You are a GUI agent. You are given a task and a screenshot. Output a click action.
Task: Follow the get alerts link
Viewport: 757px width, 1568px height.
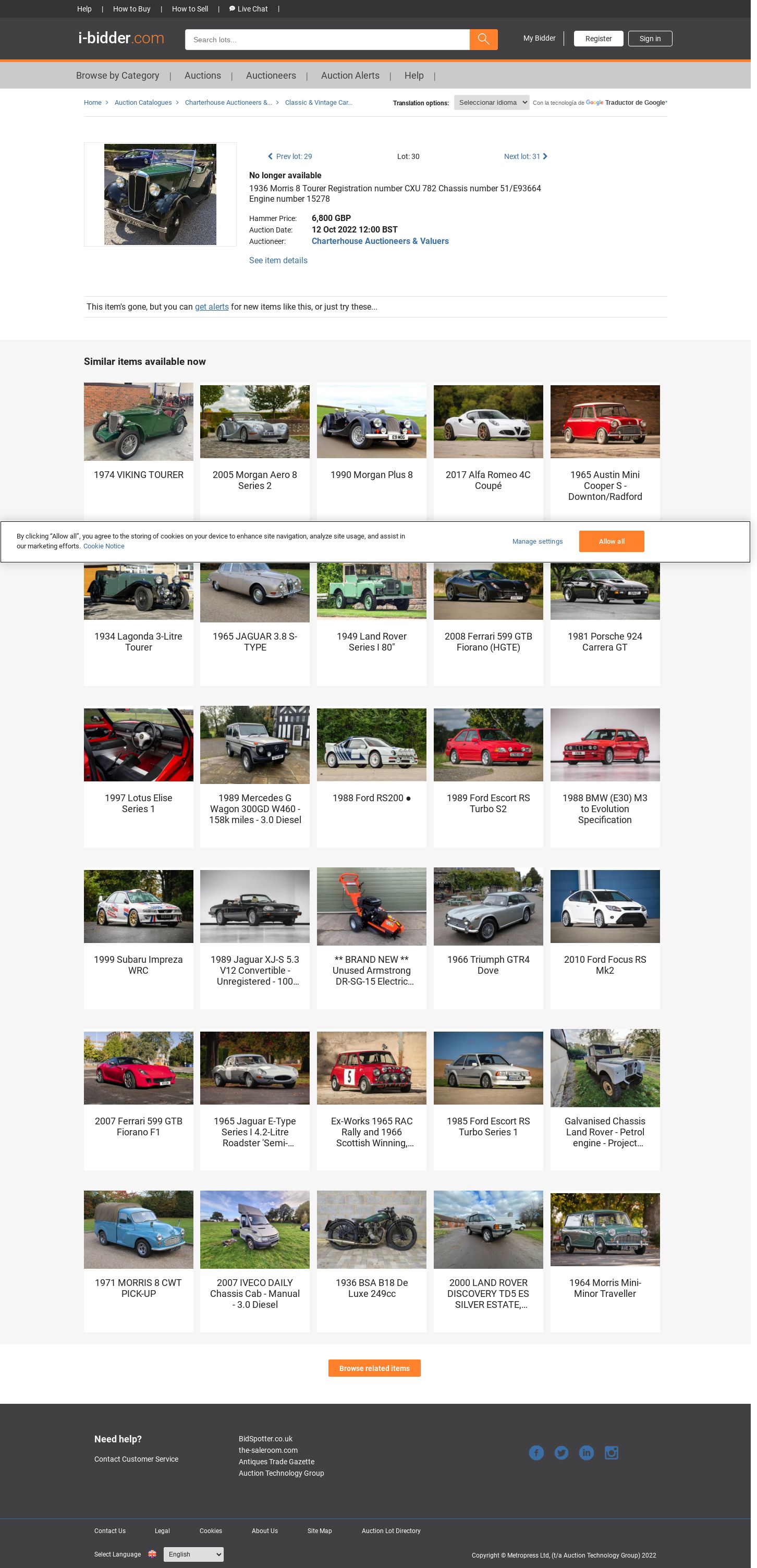click(x=211, y=307)
